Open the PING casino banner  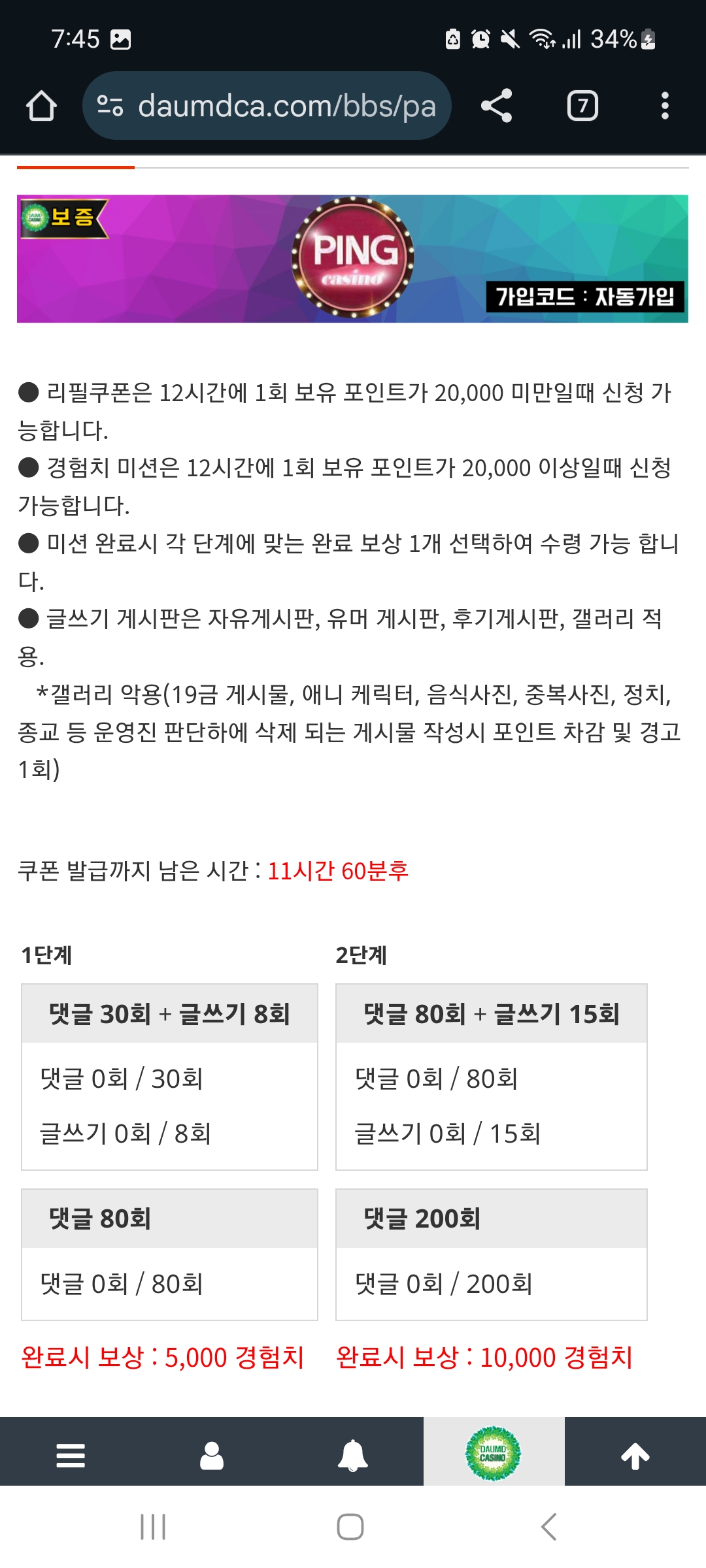point(352,259)
